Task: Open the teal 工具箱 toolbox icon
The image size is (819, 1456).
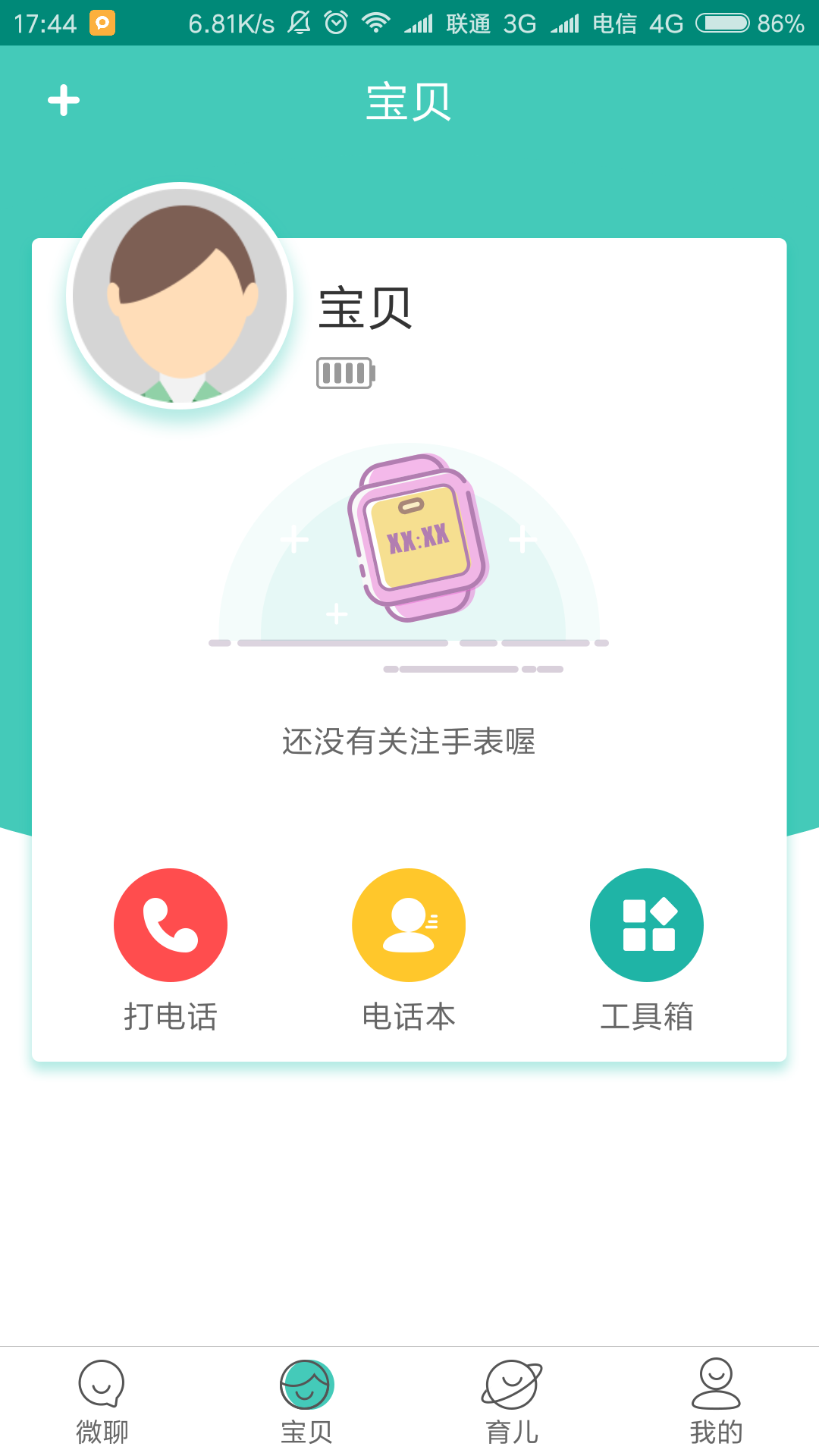Action: click(x=646, y=924)
